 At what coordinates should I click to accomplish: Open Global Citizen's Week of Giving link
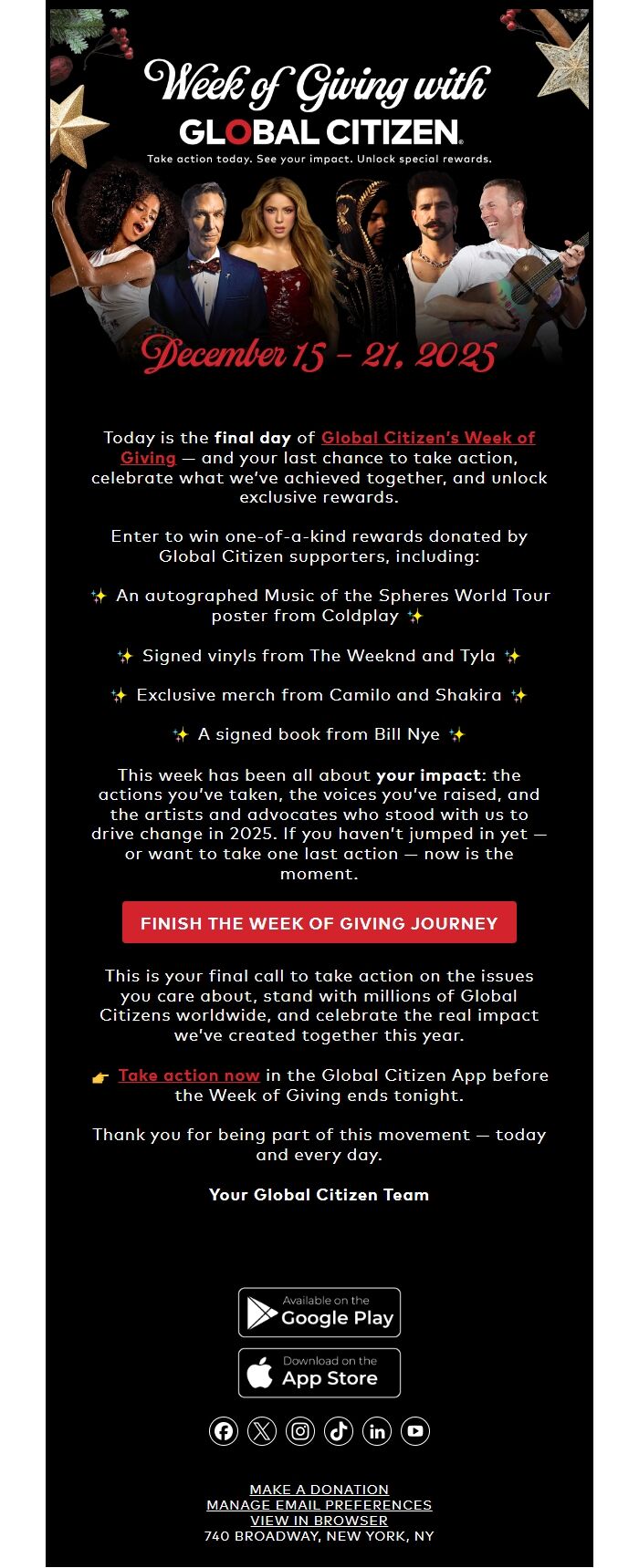(427, 438)
